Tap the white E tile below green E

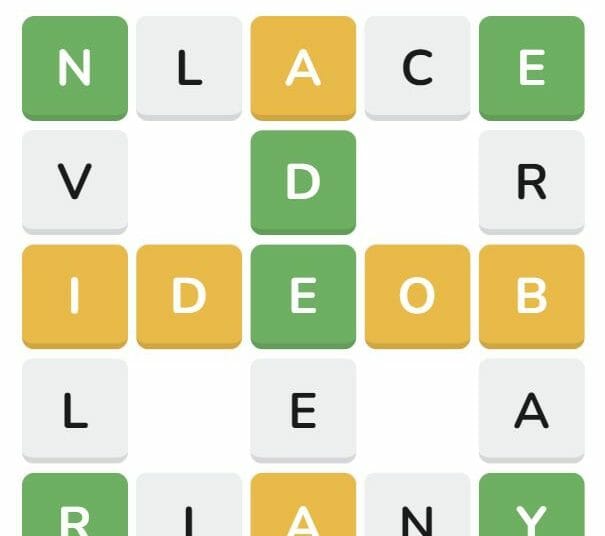tap(303, 410)
